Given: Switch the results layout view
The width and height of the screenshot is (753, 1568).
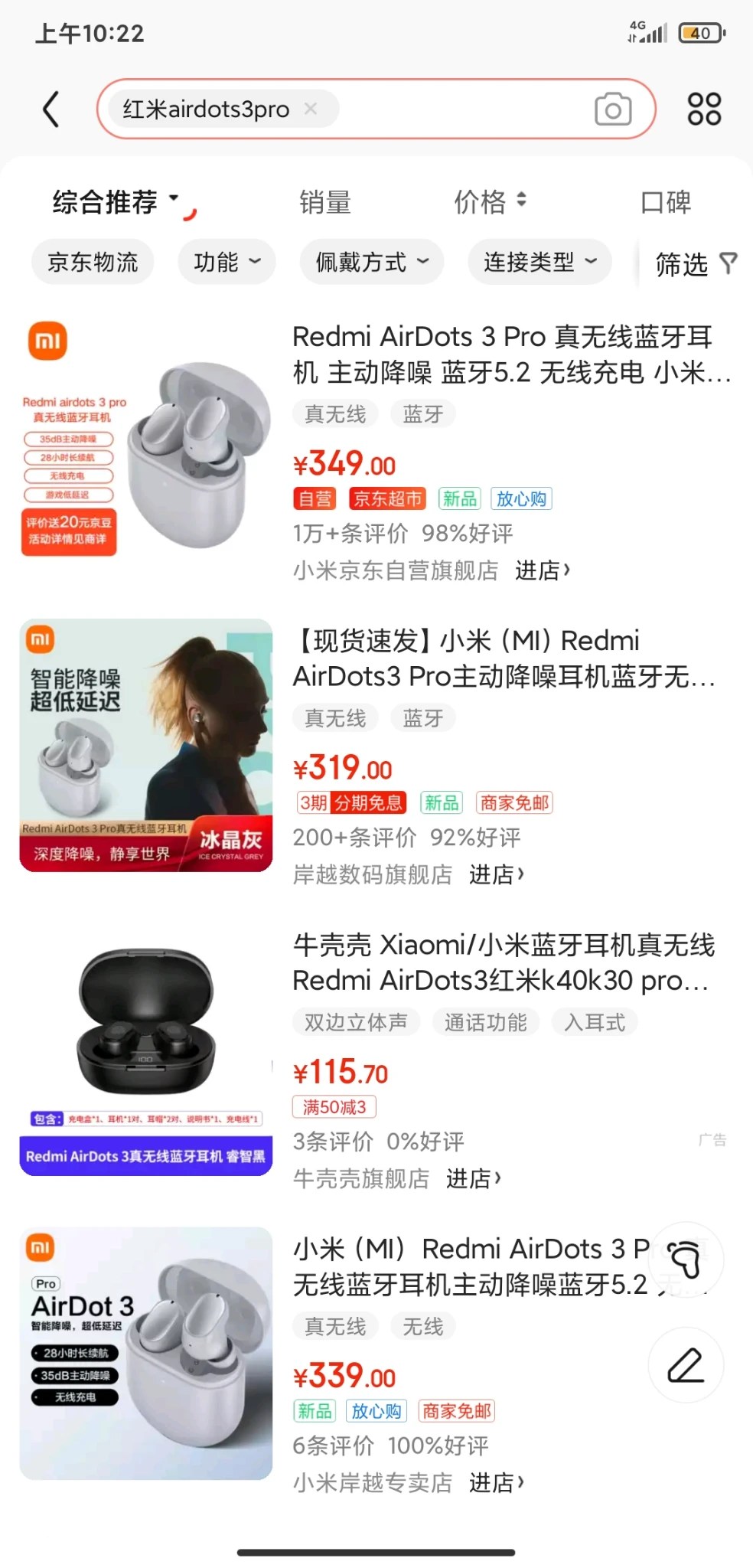Looking at the screenshot, I should [704, 109].
